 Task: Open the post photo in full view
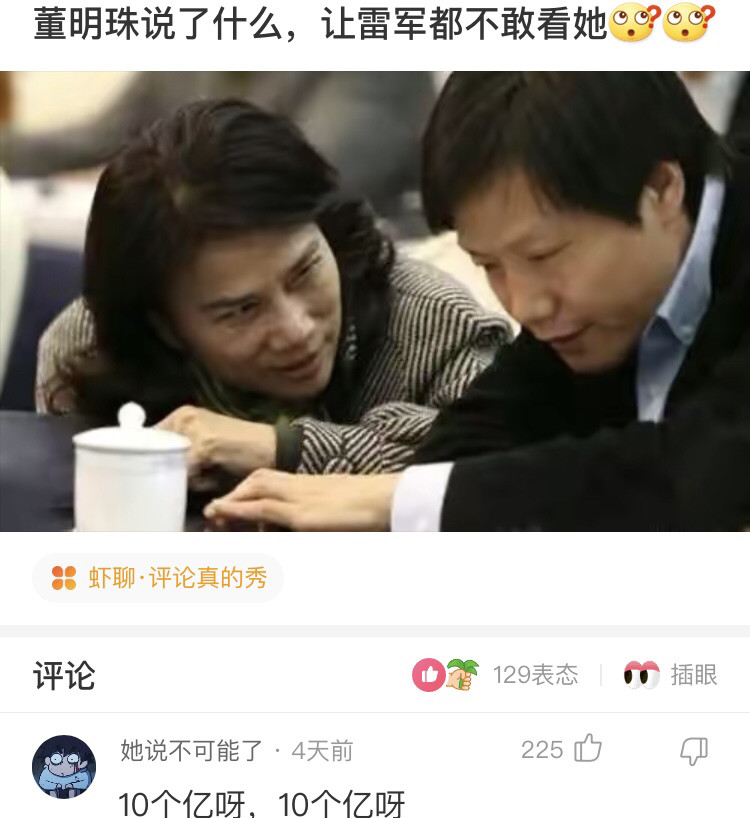[375, 300]
